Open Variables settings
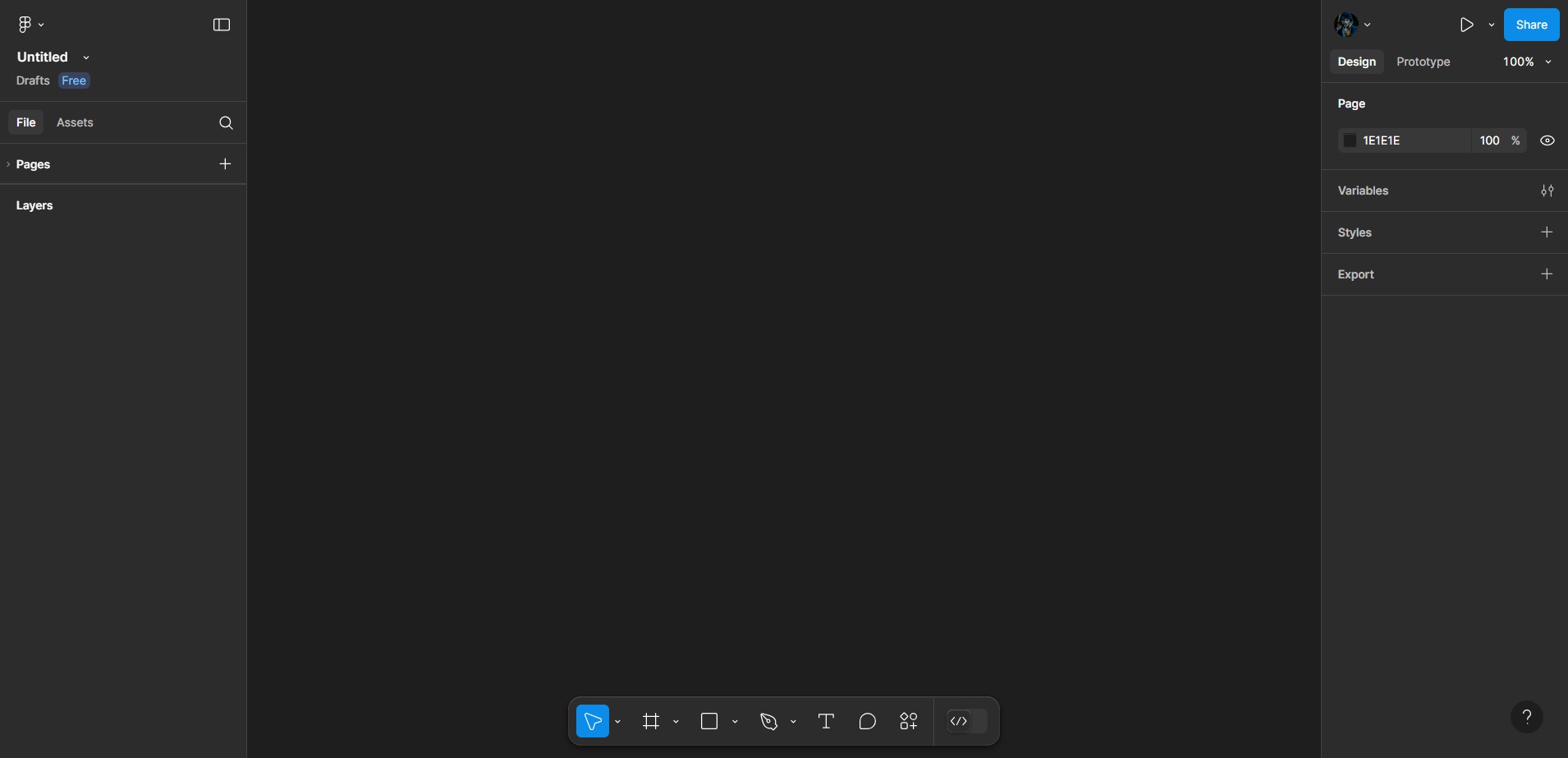This screenshot has height=758, width=1568. click(1547, 191)
